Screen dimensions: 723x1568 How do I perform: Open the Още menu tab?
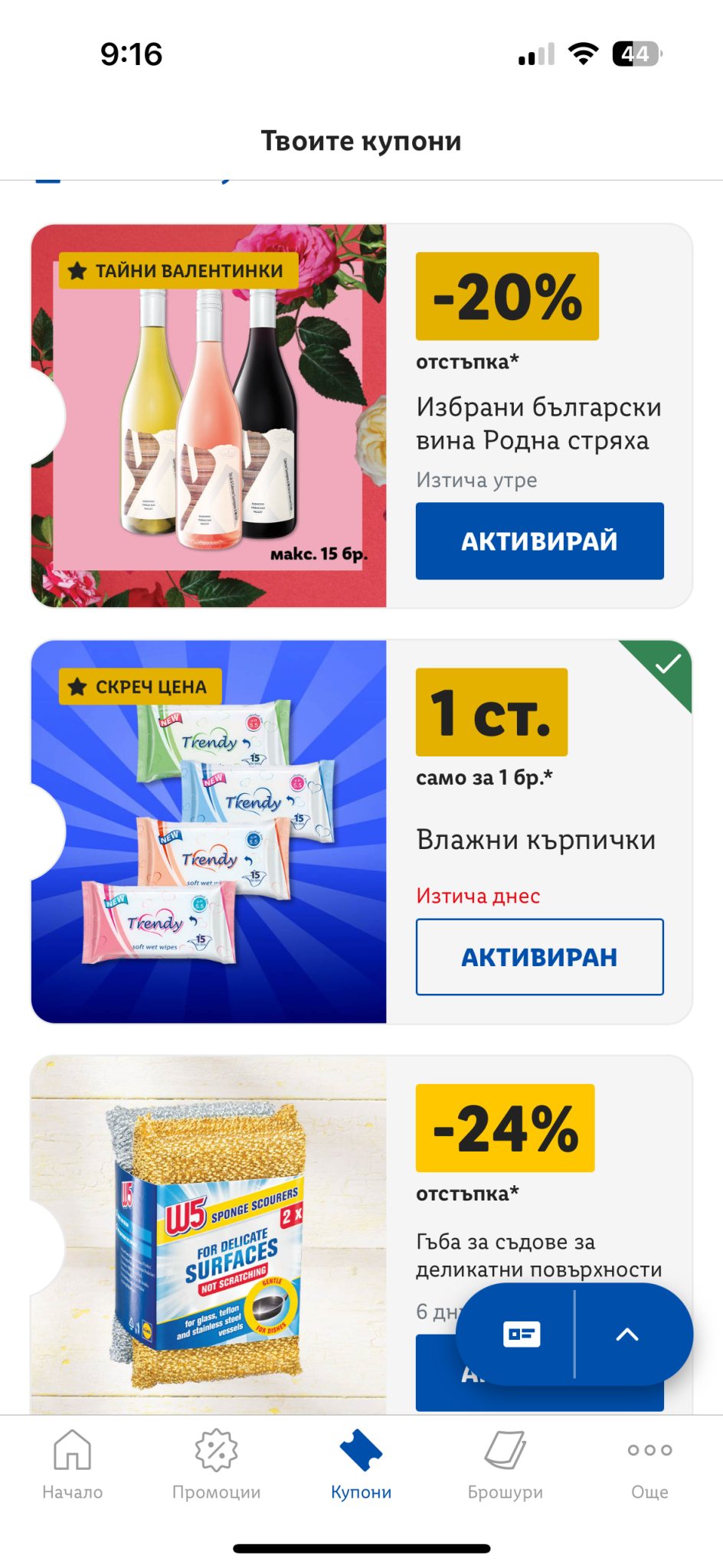[649, 1464]
